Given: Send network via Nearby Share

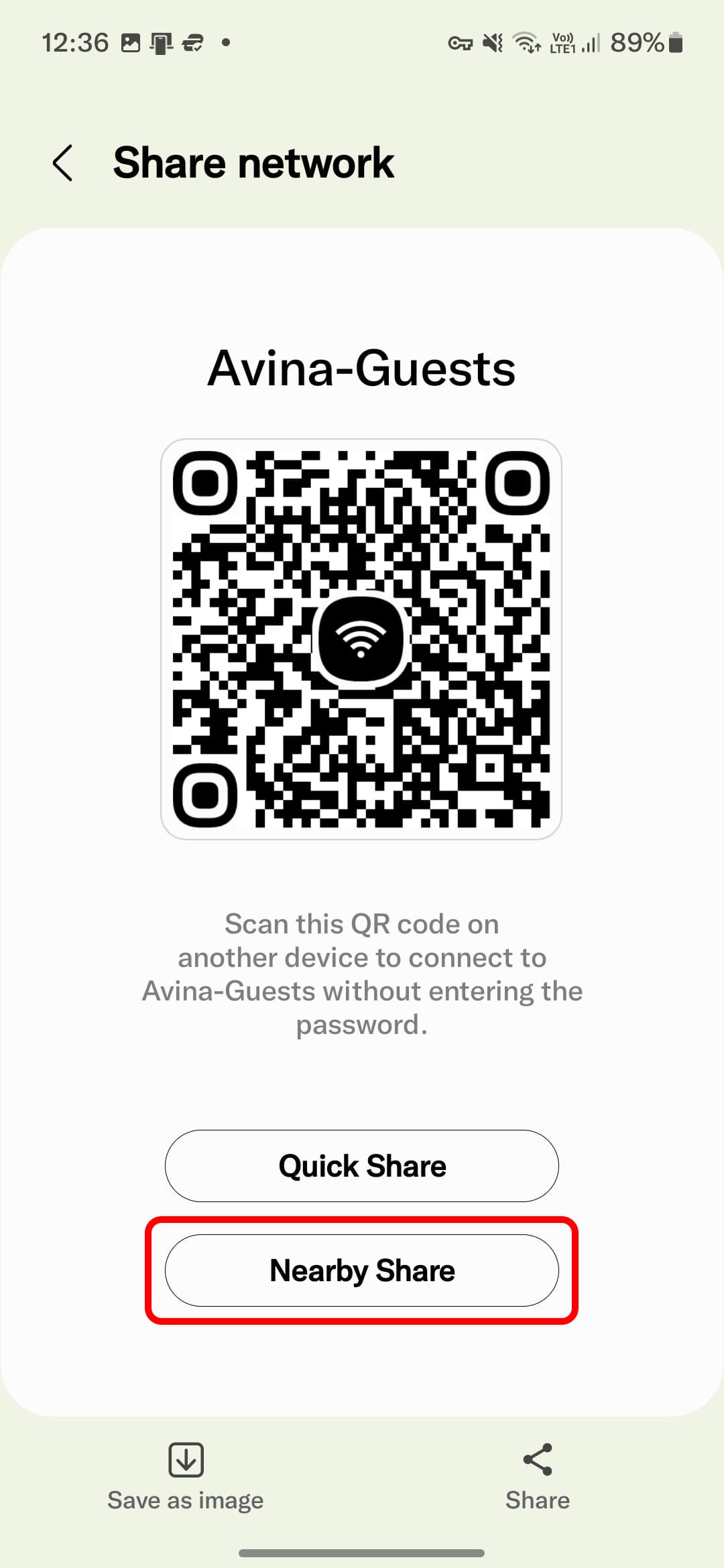Looking at the screenshot, I should tap(362, 1270).
